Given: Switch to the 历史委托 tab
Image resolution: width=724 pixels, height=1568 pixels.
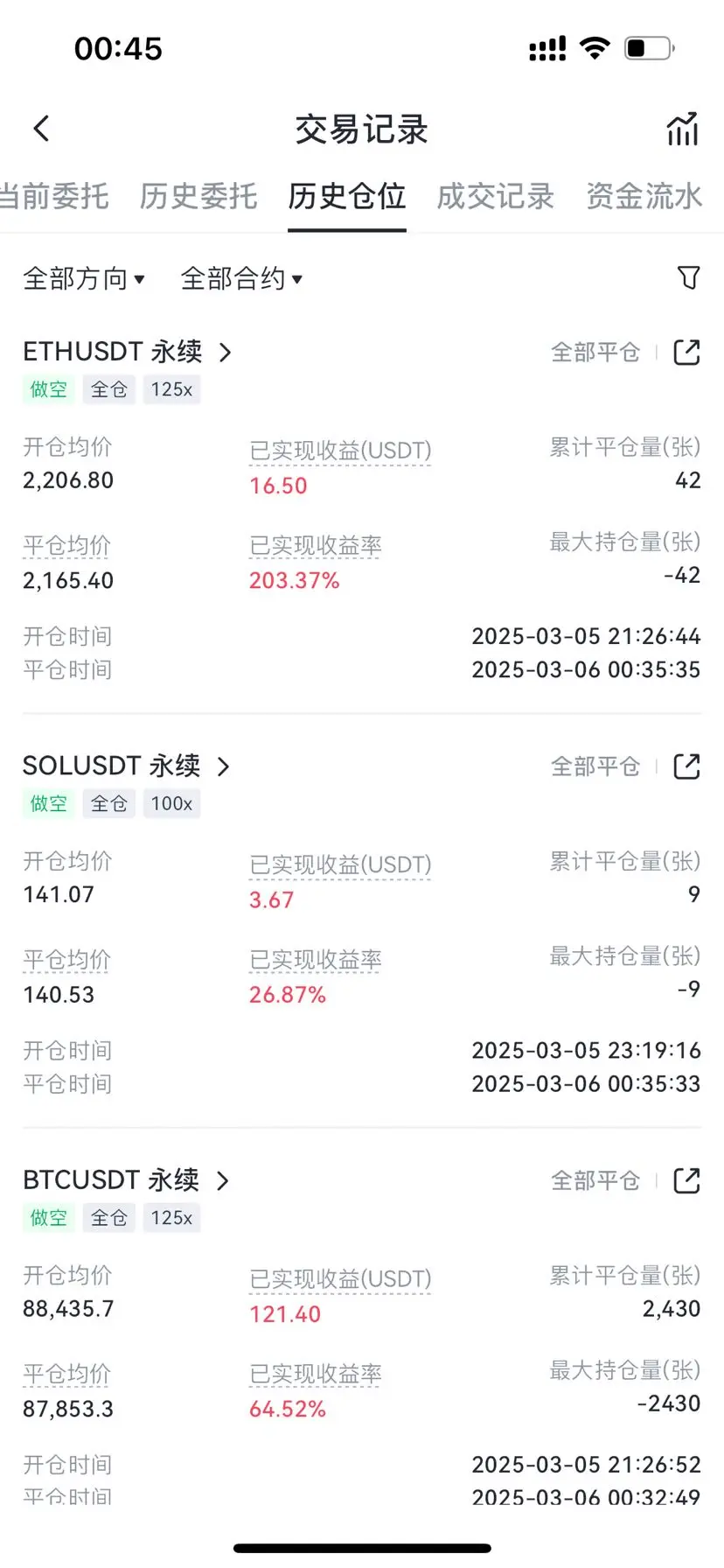Looking at the screenshot, I should (198, 196).
